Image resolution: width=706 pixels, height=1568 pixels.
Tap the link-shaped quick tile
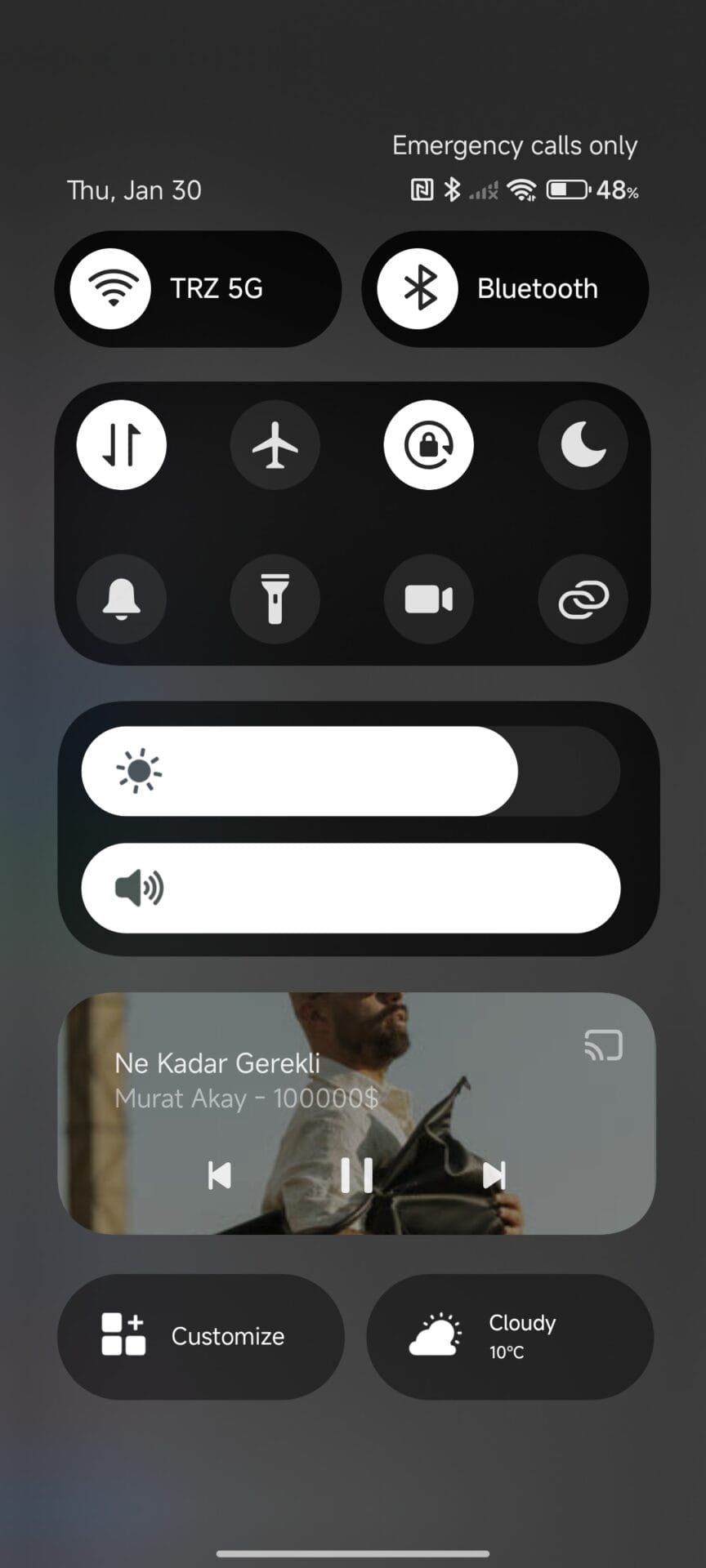583,599
